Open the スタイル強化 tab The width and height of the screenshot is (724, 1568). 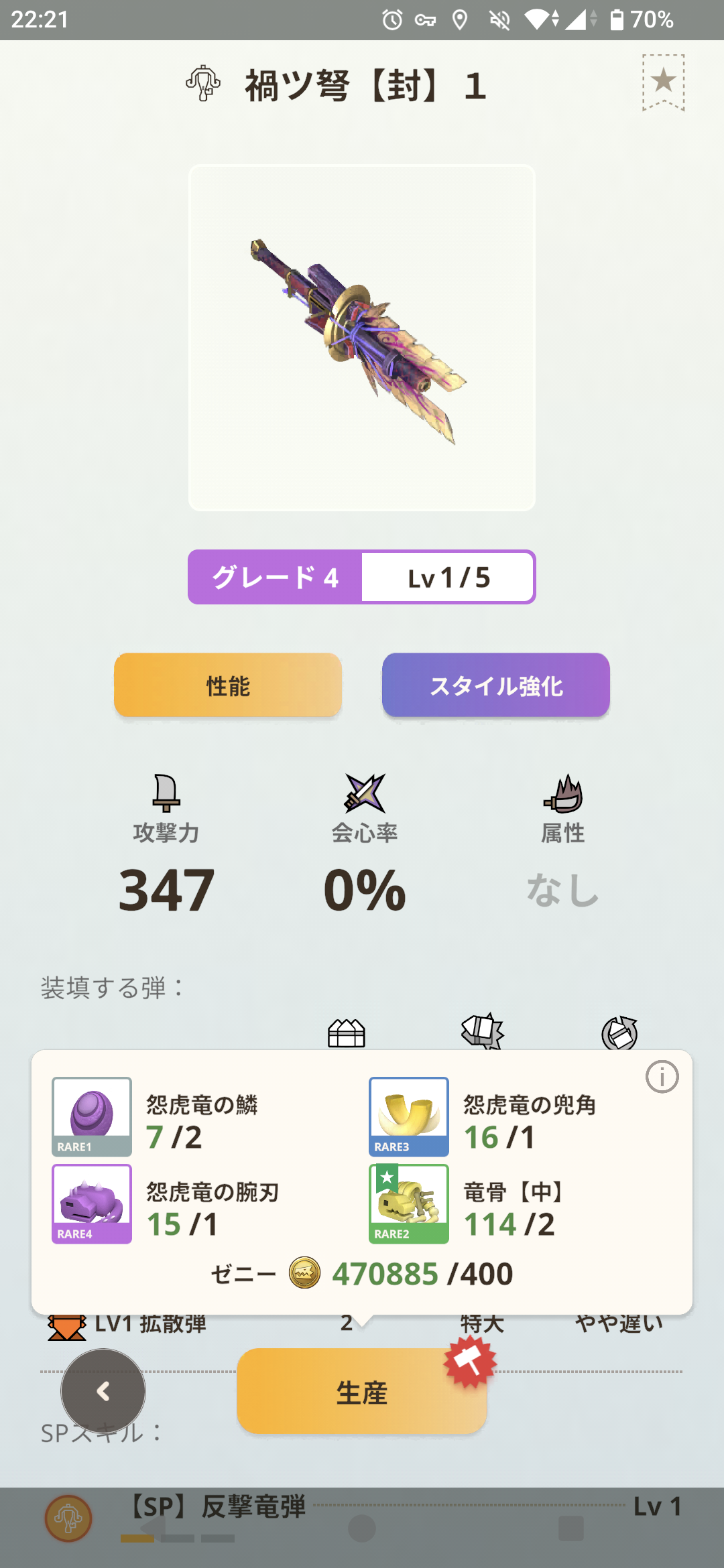pos(495,685)
